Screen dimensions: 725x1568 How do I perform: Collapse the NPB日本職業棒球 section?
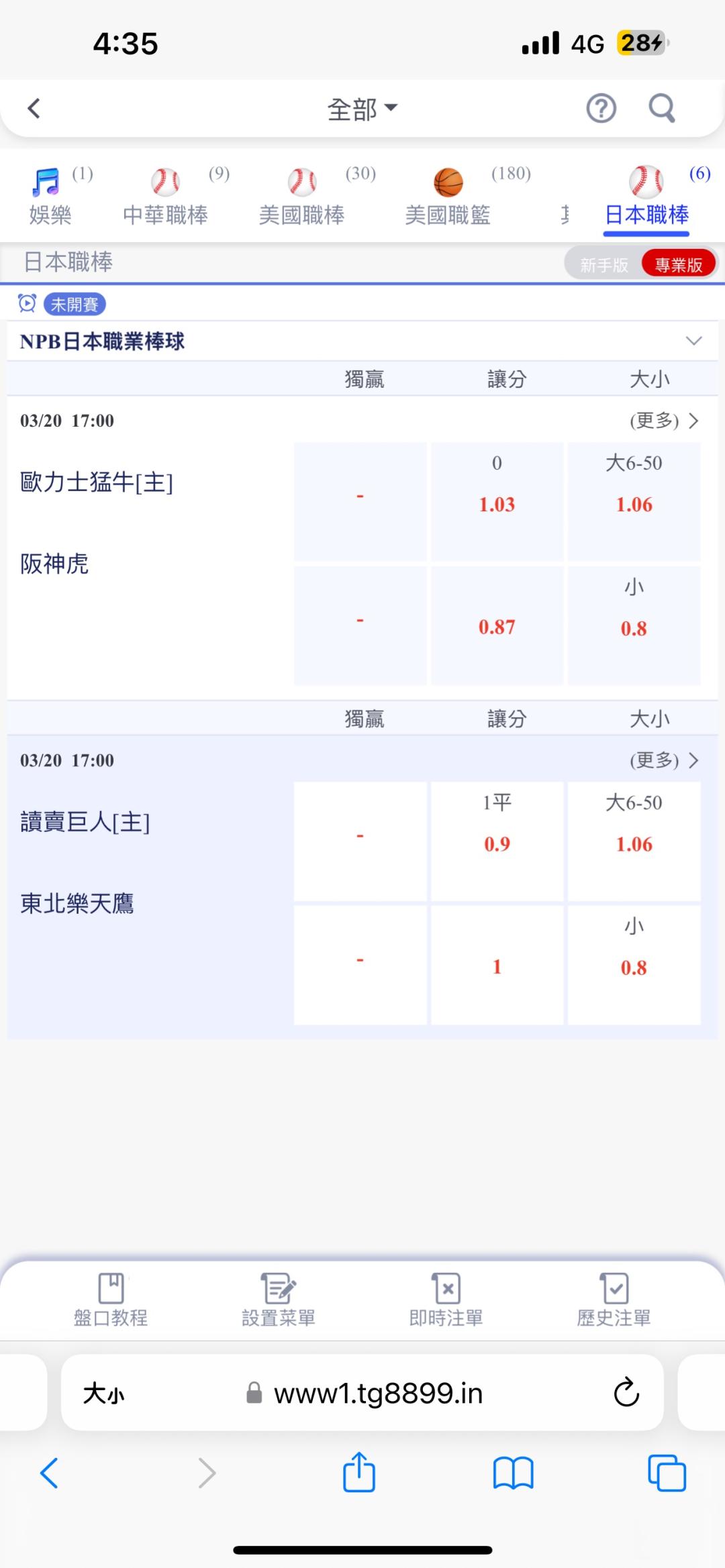point(693,341)
